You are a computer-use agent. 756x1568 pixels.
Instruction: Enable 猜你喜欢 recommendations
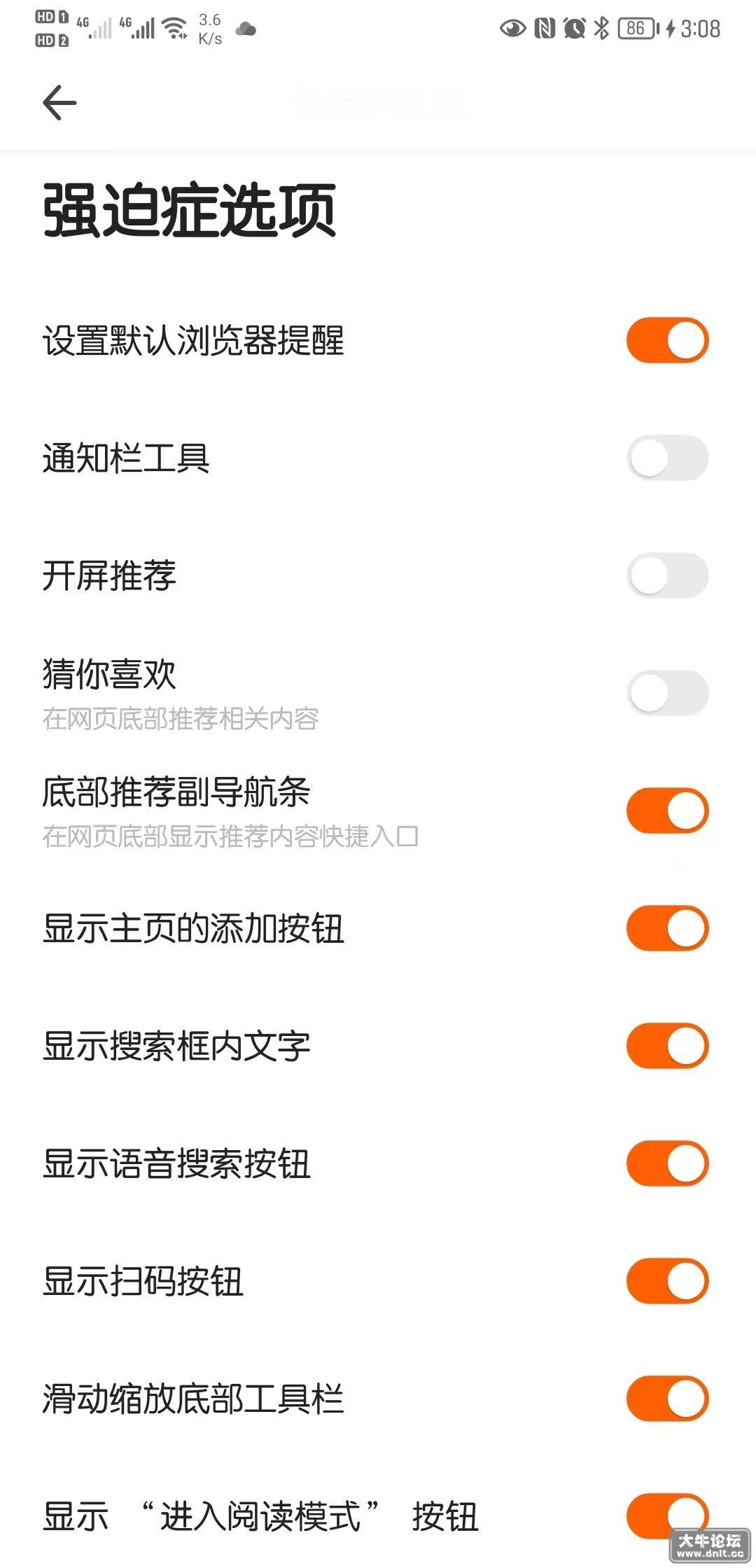point(668,693)
